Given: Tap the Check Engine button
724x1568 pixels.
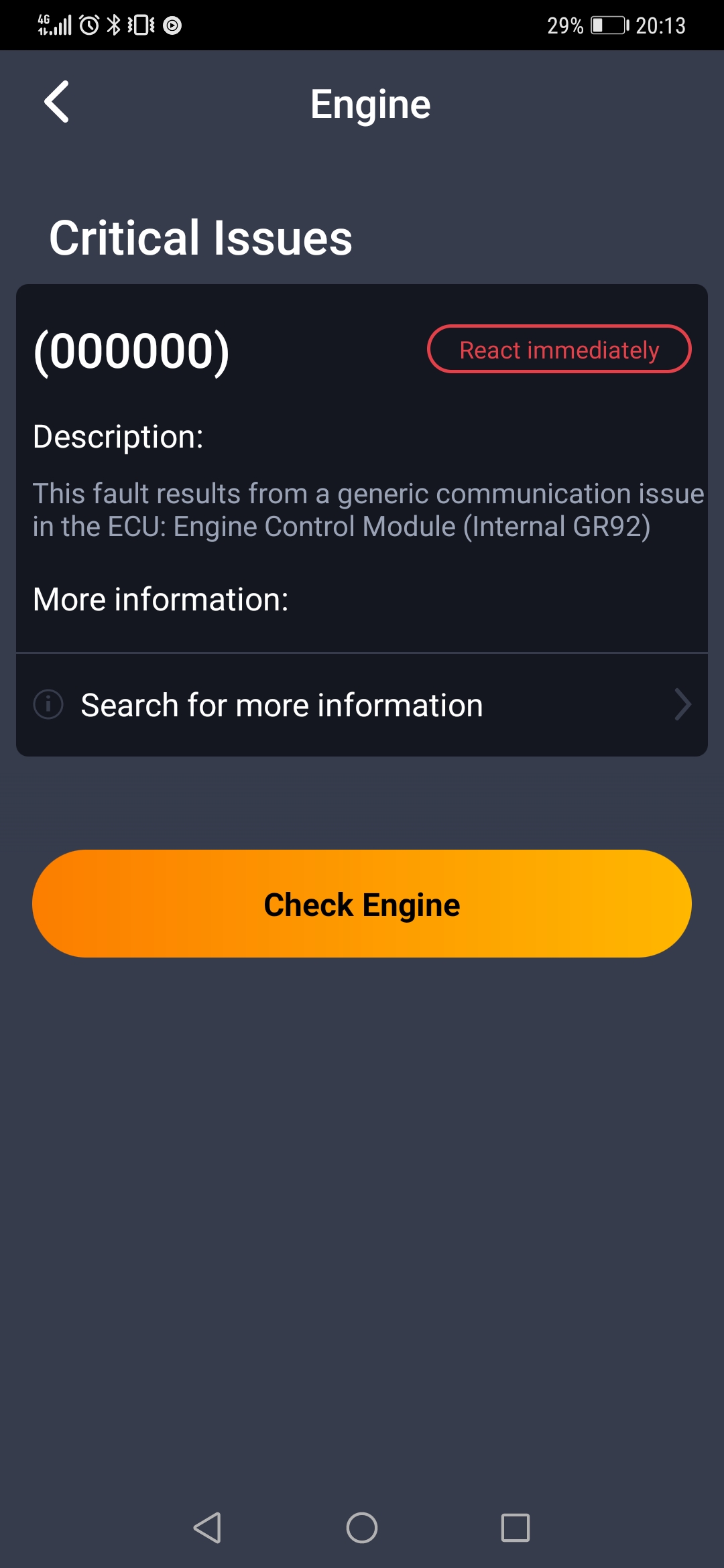Looking at the screenshot, I should 362,904.
